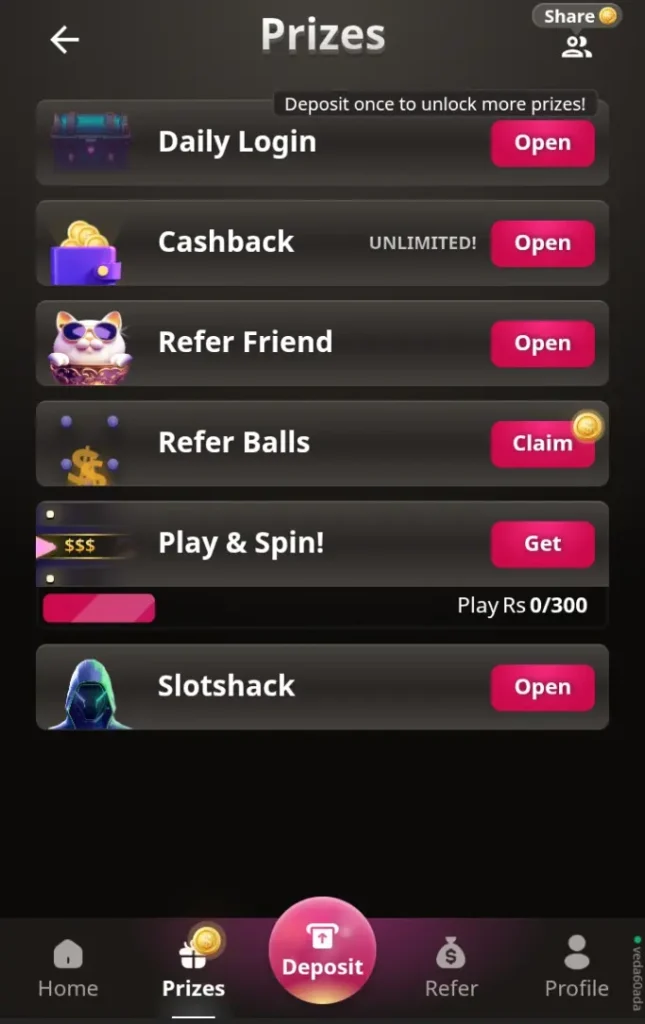Tap the Share friends icon
The height and width of the screenshot is (1024, 645).
click(577, 46)
